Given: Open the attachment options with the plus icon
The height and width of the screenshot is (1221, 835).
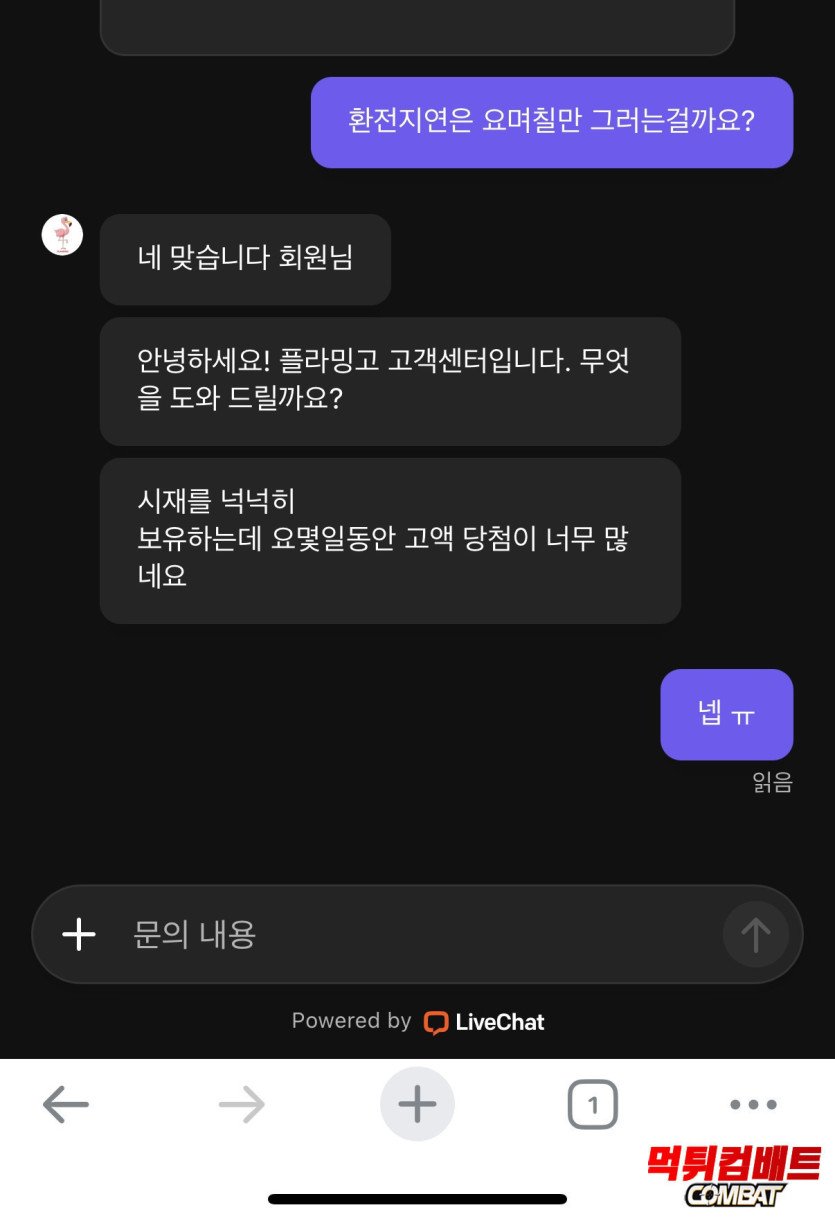Looking at the screenshot, I should click(x=78, y=933).
